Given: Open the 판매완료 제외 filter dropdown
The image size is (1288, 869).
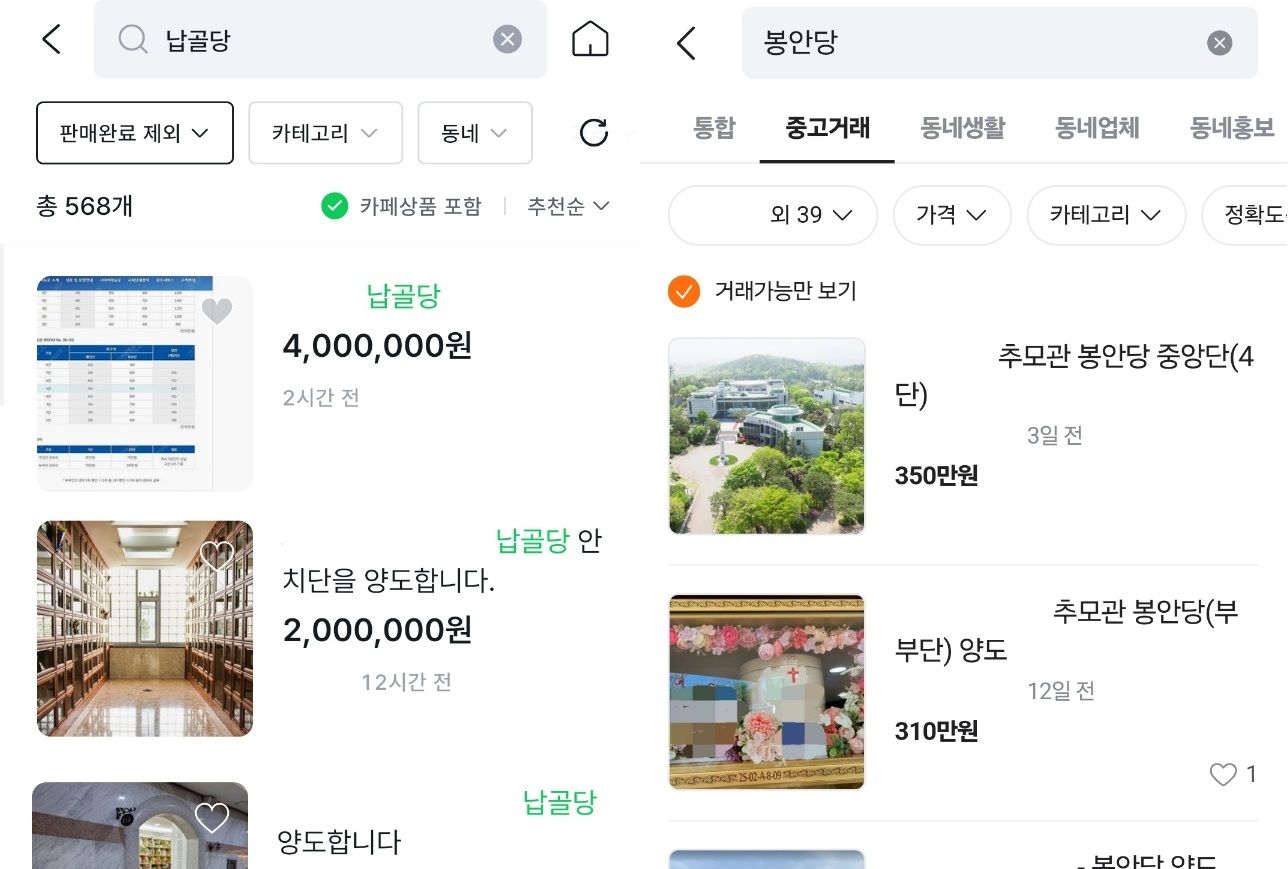Looking at the screenshot, I should coord(135,132).
